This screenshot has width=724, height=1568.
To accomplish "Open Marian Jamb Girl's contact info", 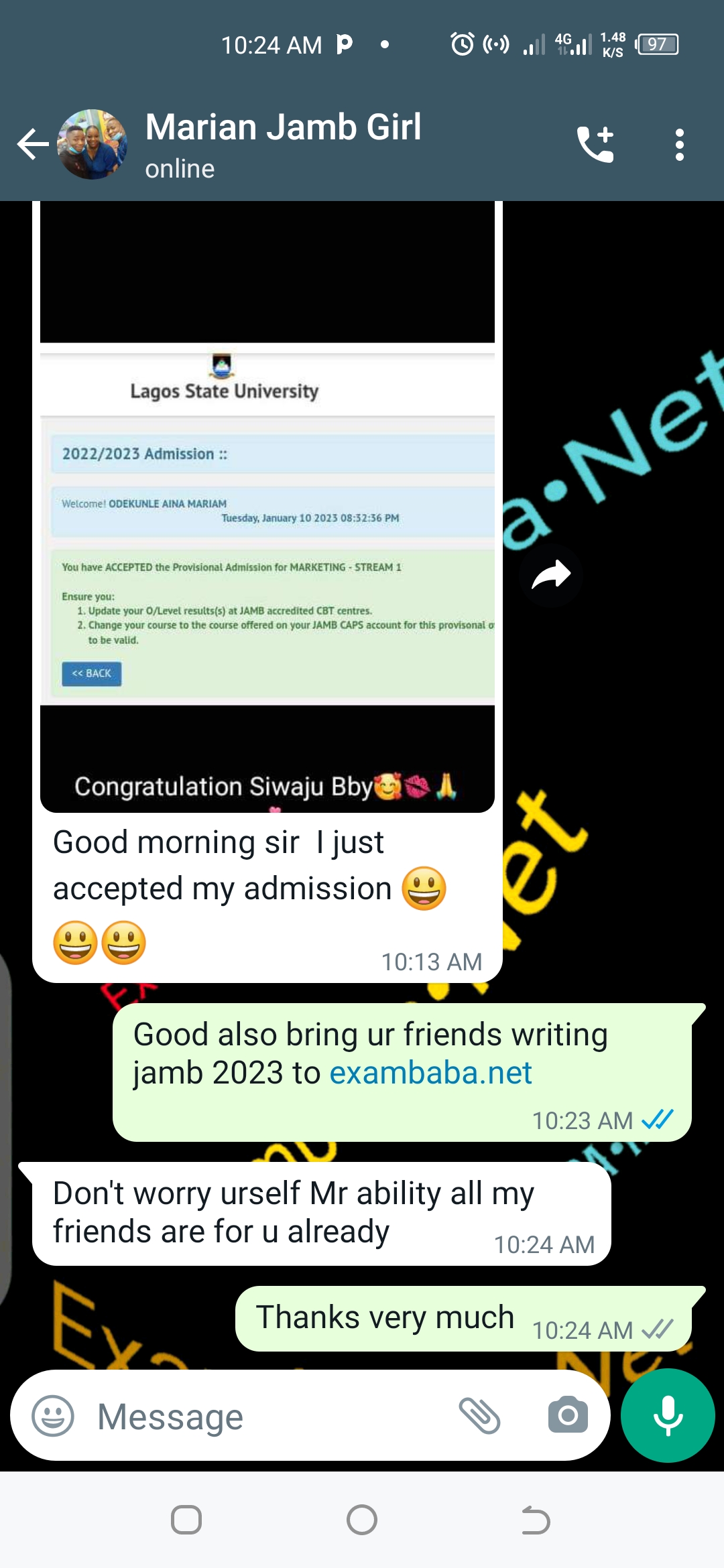I will click(283, 143).
